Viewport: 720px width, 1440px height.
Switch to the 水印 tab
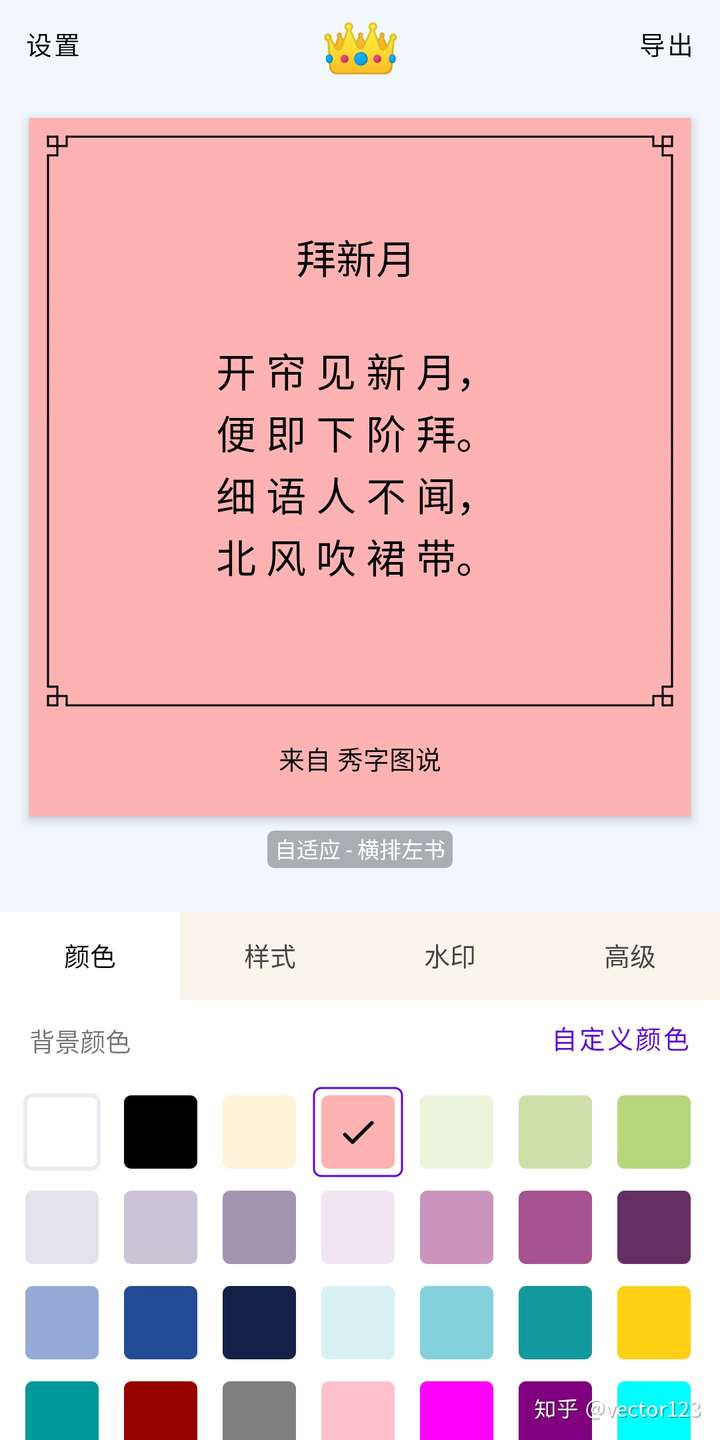click(448, 957)
